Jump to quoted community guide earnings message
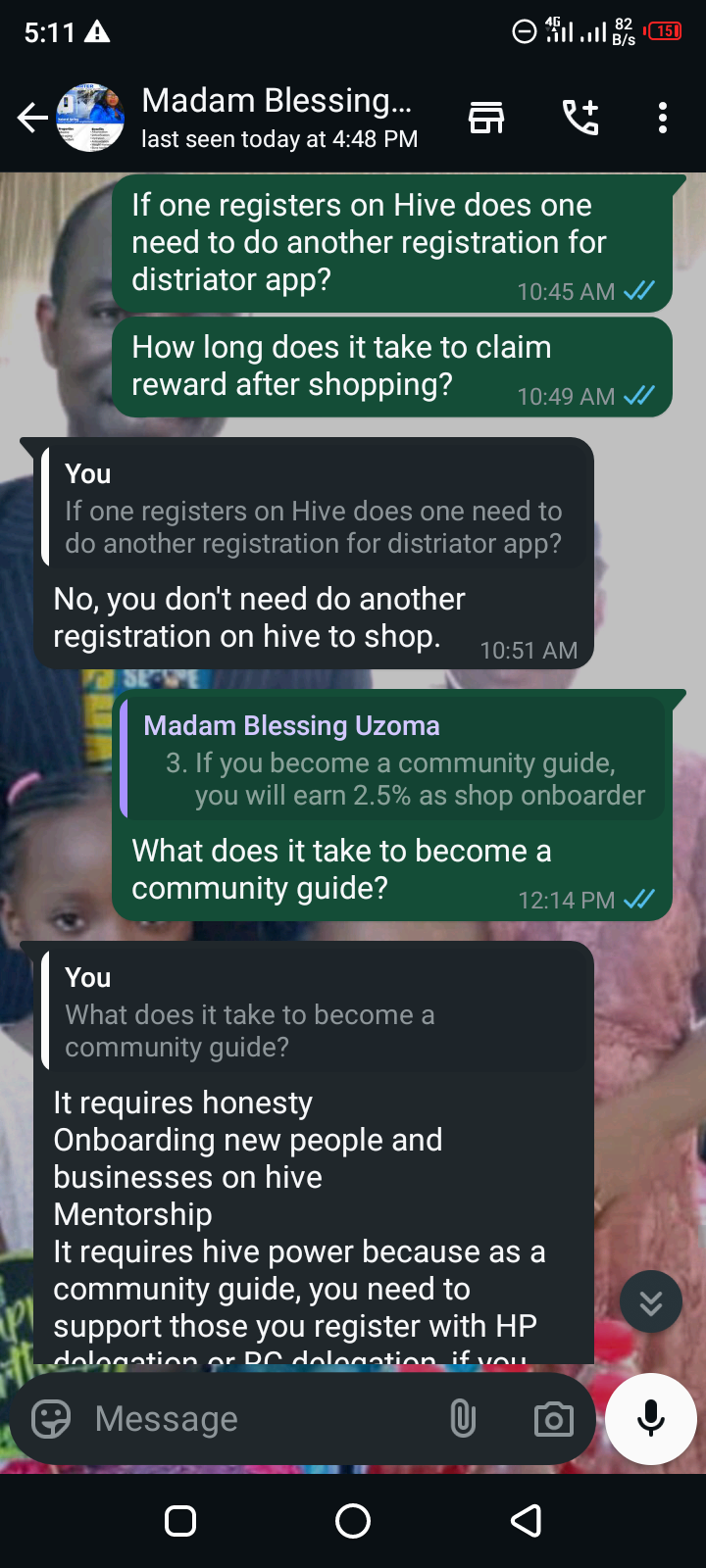The width and height of the screenshot is (706, 1568). click(392, 761)
